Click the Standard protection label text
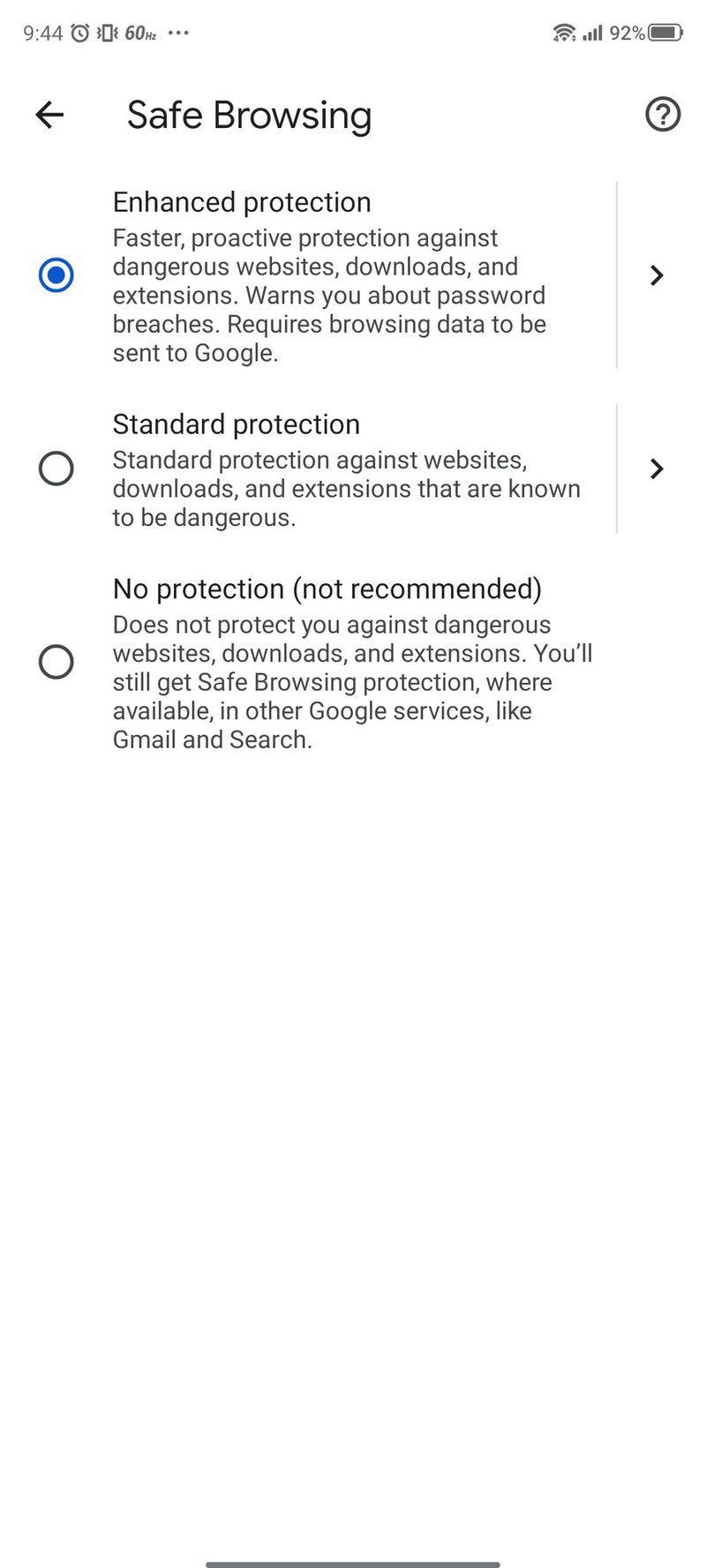 236,424
